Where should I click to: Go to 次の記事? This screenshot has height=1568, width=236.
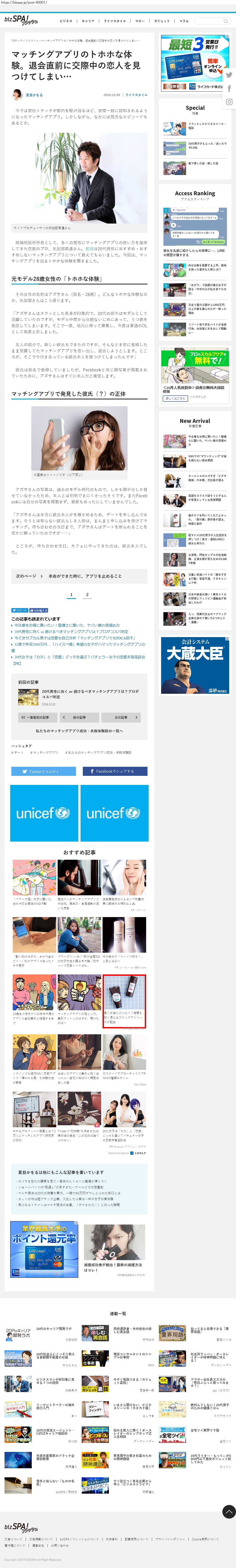(121, 718)
